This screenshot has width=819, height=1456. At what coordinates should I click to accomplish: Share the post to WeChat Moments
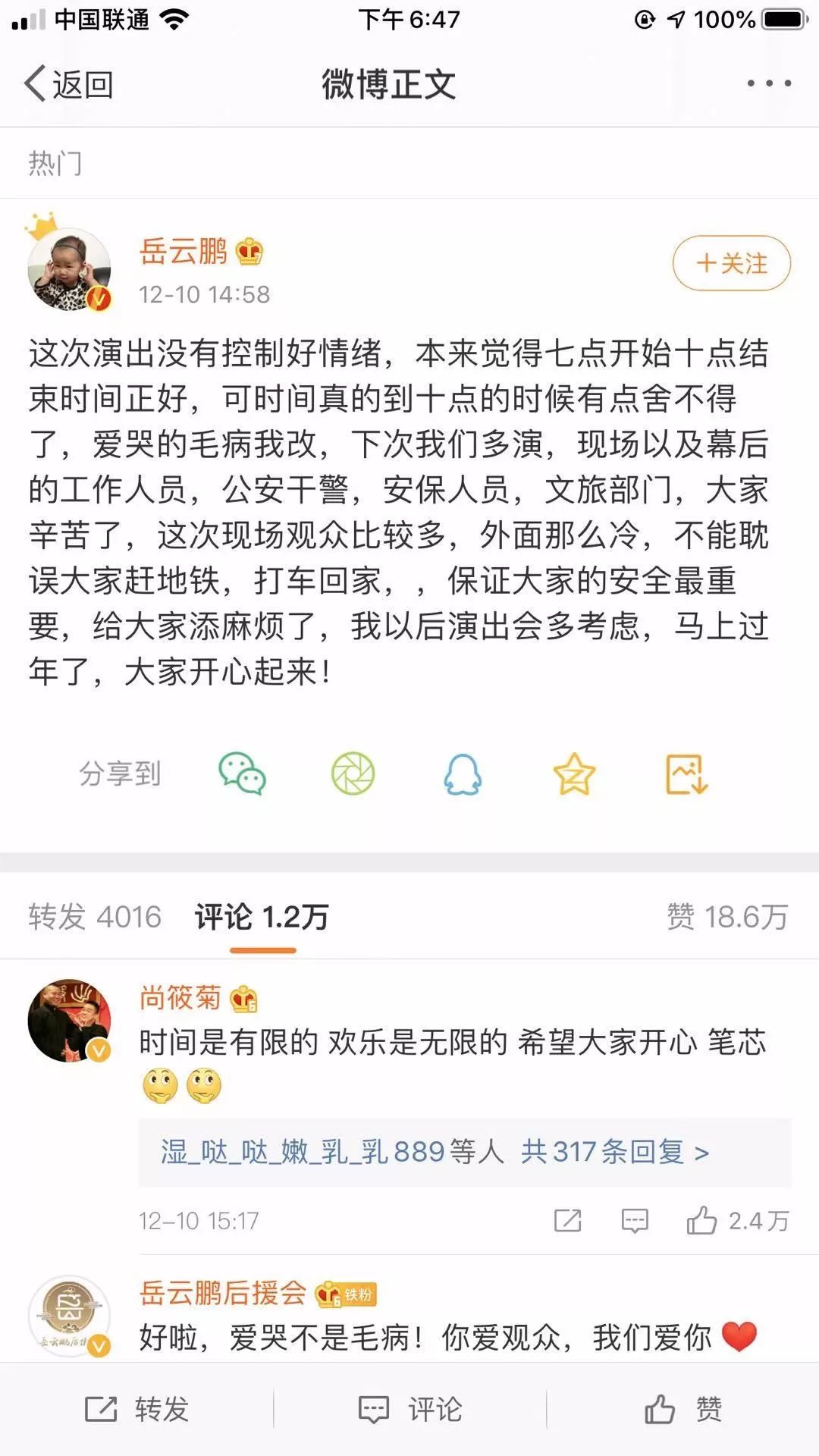(x=353, y=773)
